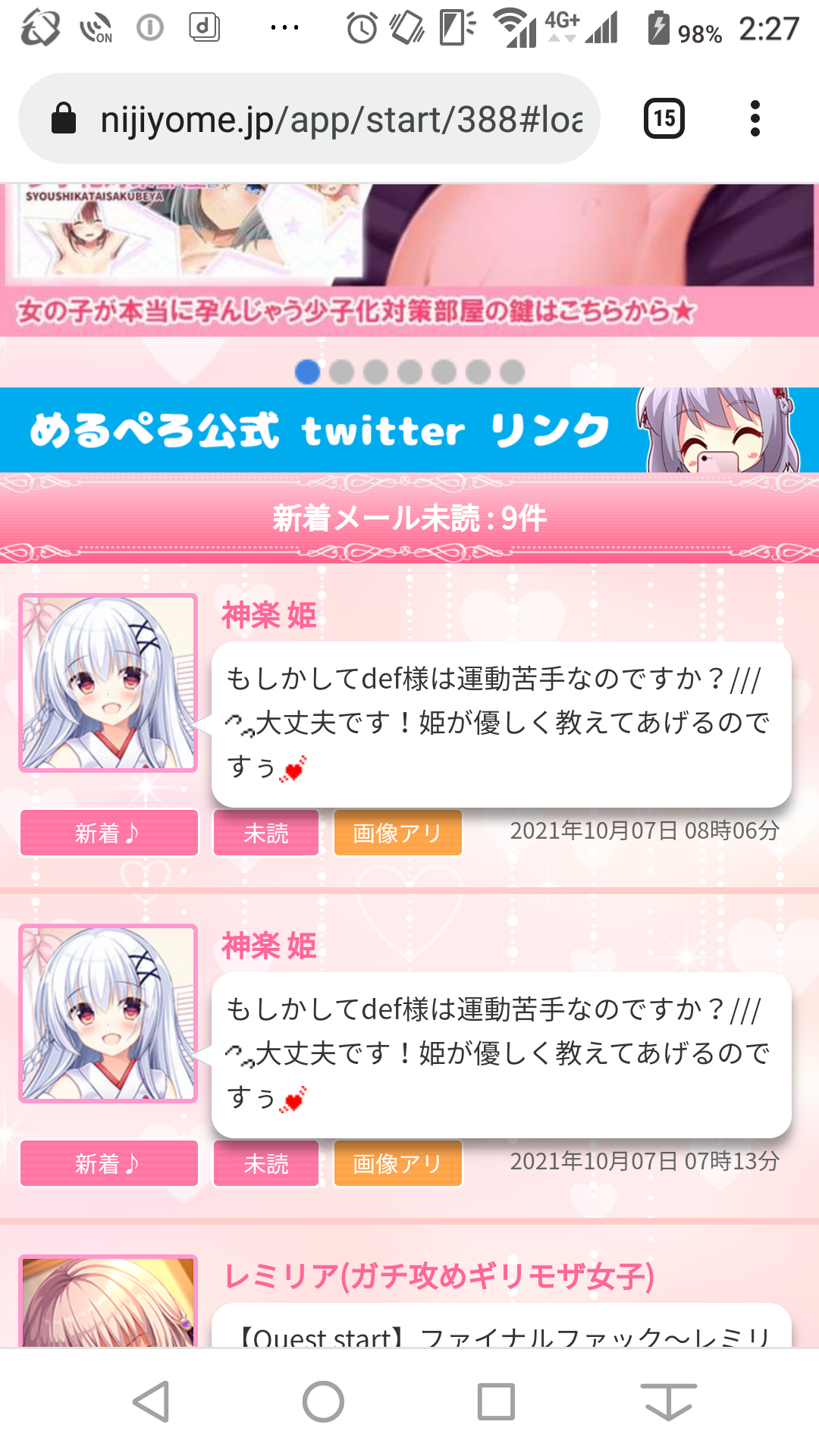Open the promotional banner at the top
This screenshot has width=819, height=1456.
tap(409, 259)
